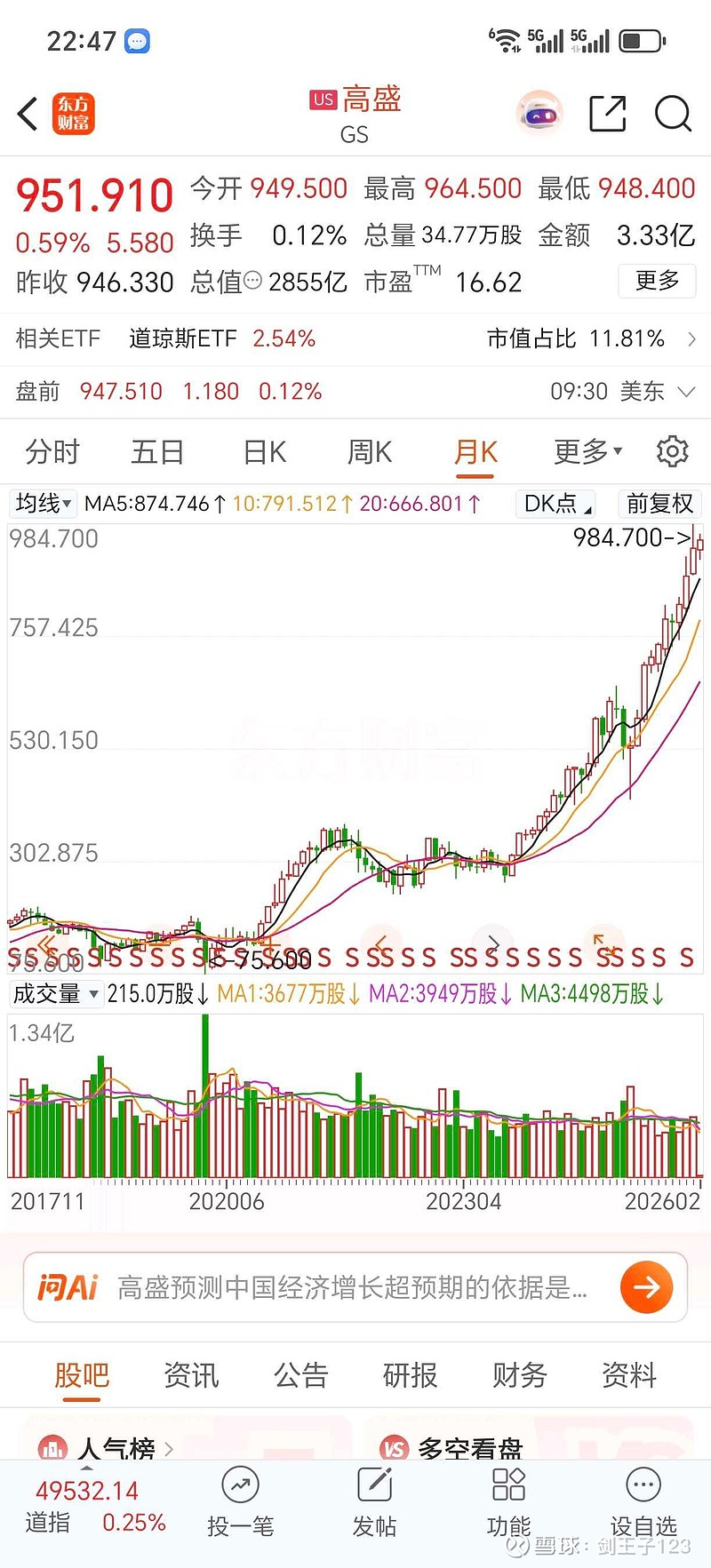Viewport: 711px width, 1568px height.
Task: Open the 成交量 volume indicator dropdown
Action: pos(55,994)
